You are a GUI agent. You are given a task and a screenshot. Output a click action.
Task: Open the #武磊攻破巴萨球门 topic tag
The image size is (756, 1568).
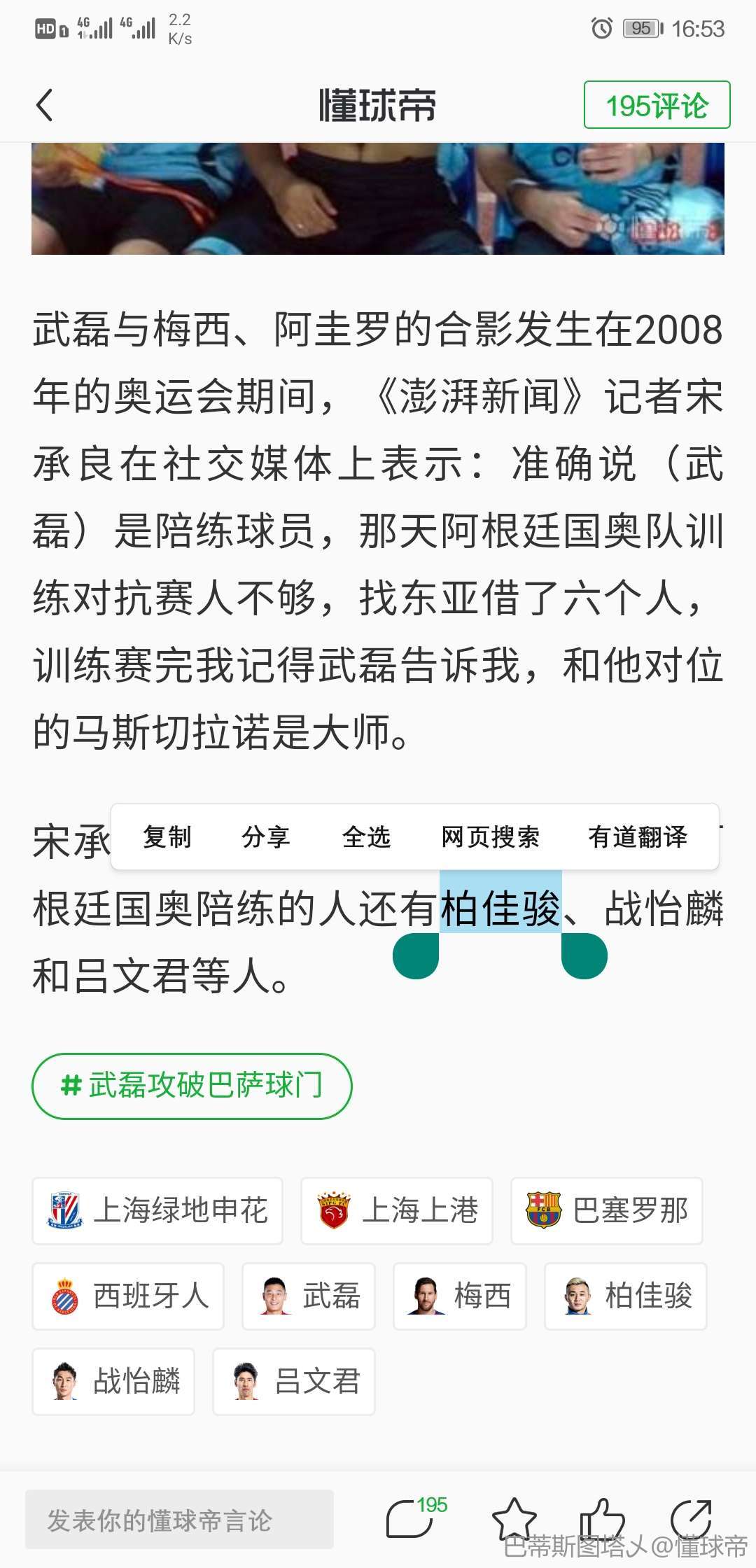(192, 1086)
